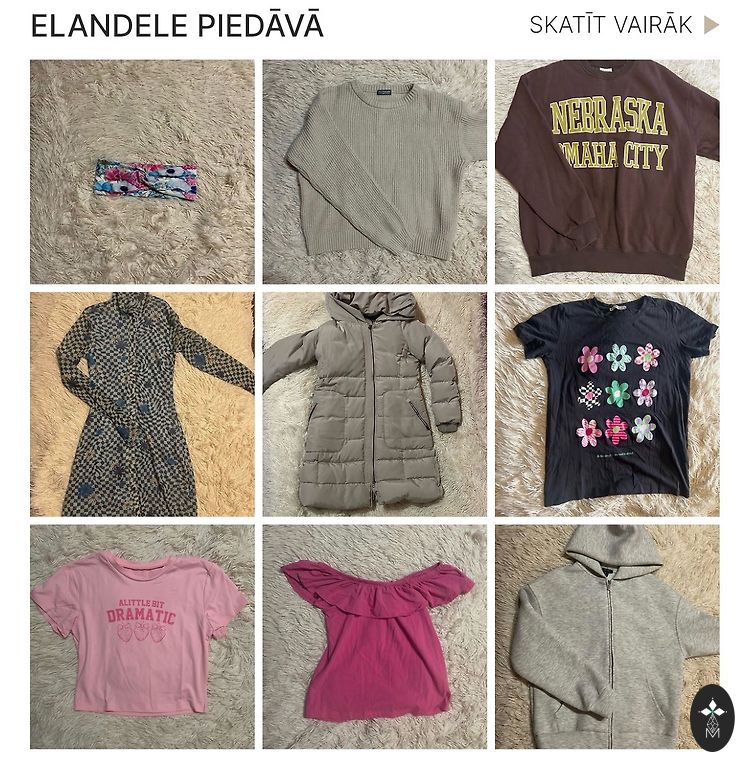View the beige puffer coat listing

pos(374,404)
